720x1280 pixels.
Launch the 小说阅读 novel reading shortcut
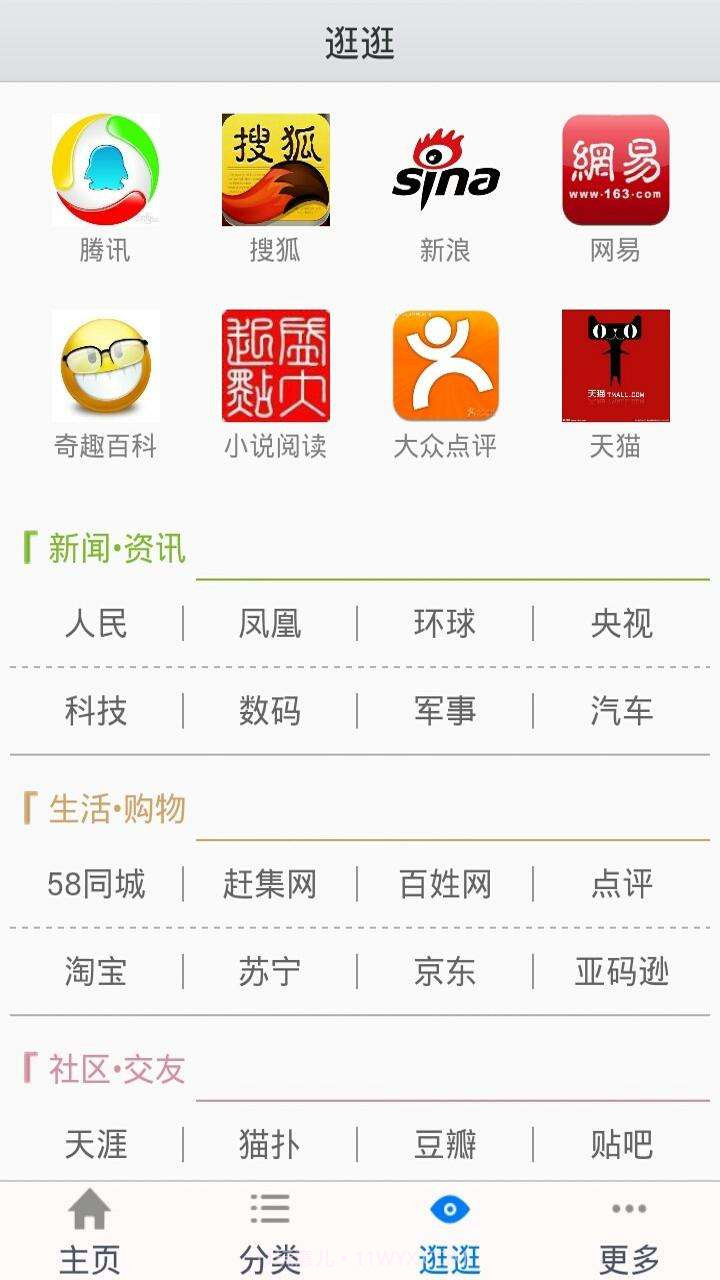tap(273, 365)
